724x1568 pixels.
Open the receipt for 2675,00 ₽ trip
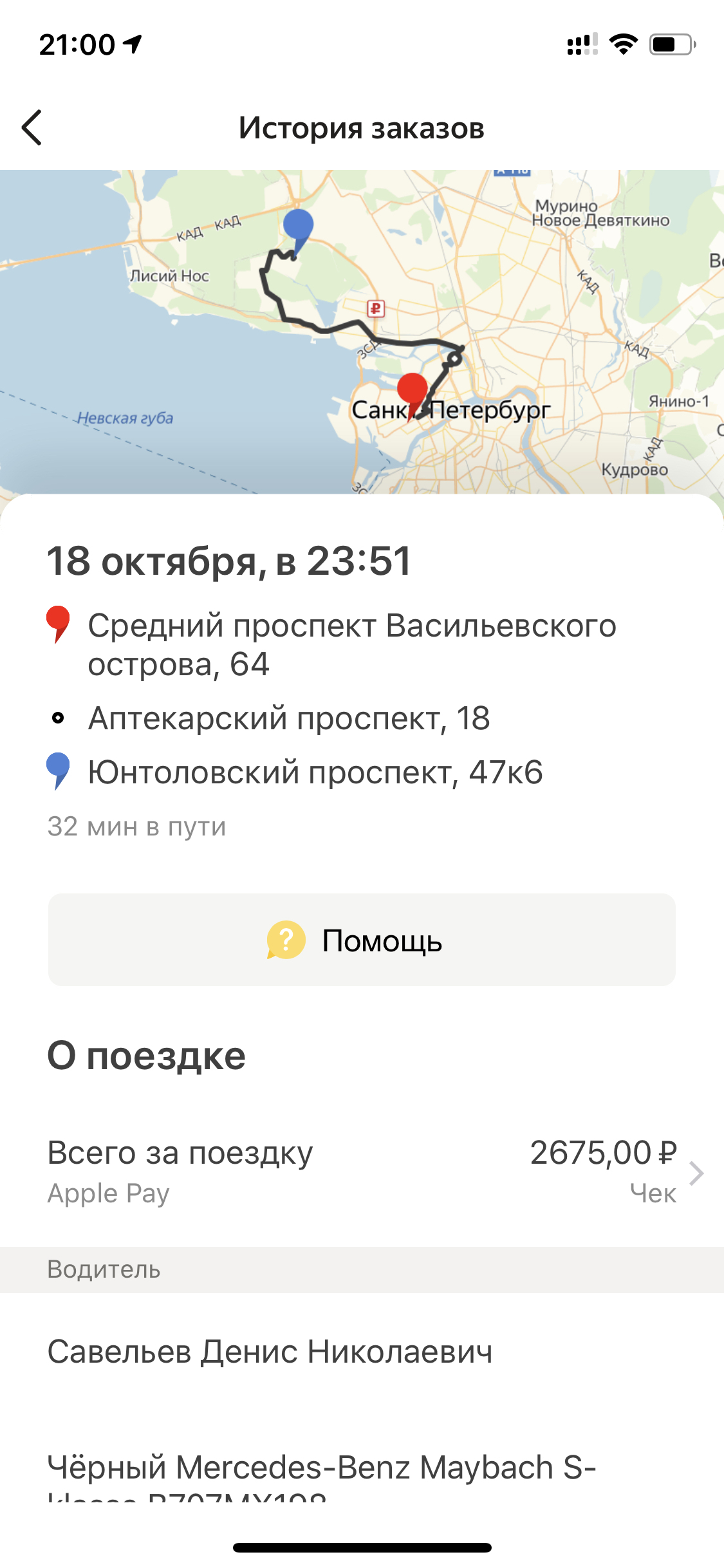653,1193
